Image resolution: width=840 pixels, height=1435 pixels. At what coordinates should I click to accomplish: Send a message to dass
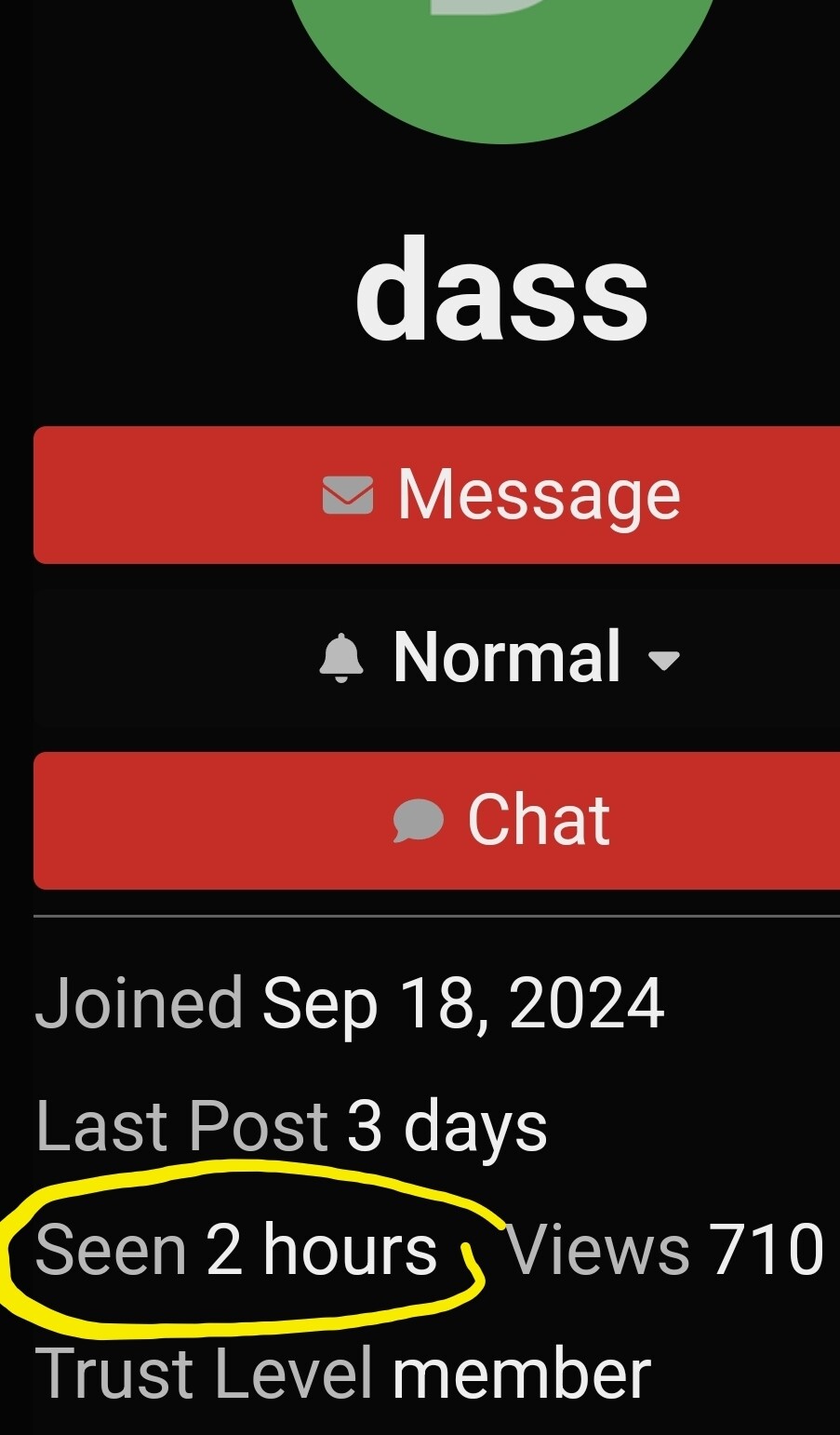(437, 495)
